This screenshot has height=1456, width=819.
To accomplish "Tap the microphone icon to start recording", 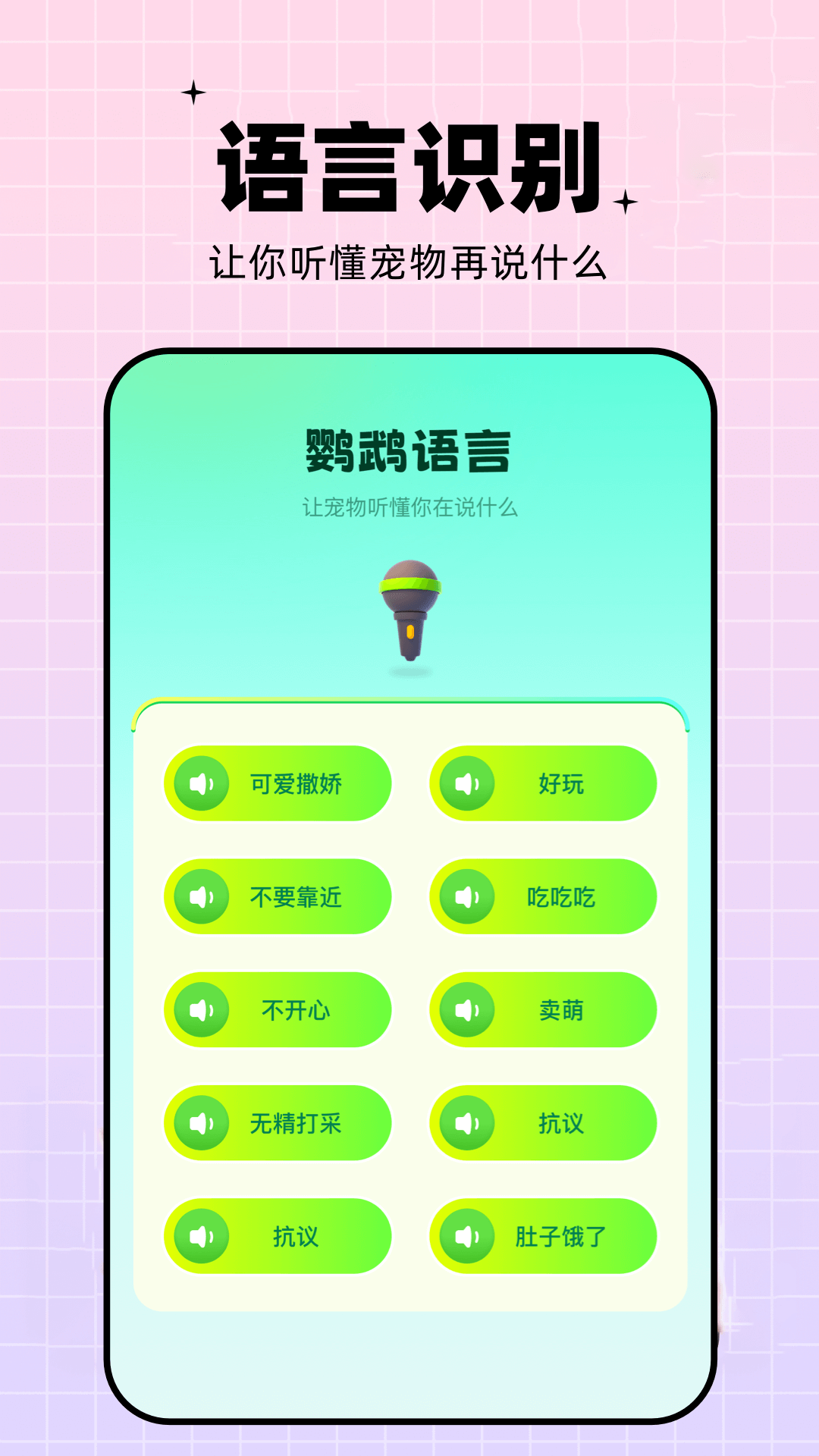I will [409, 610].
